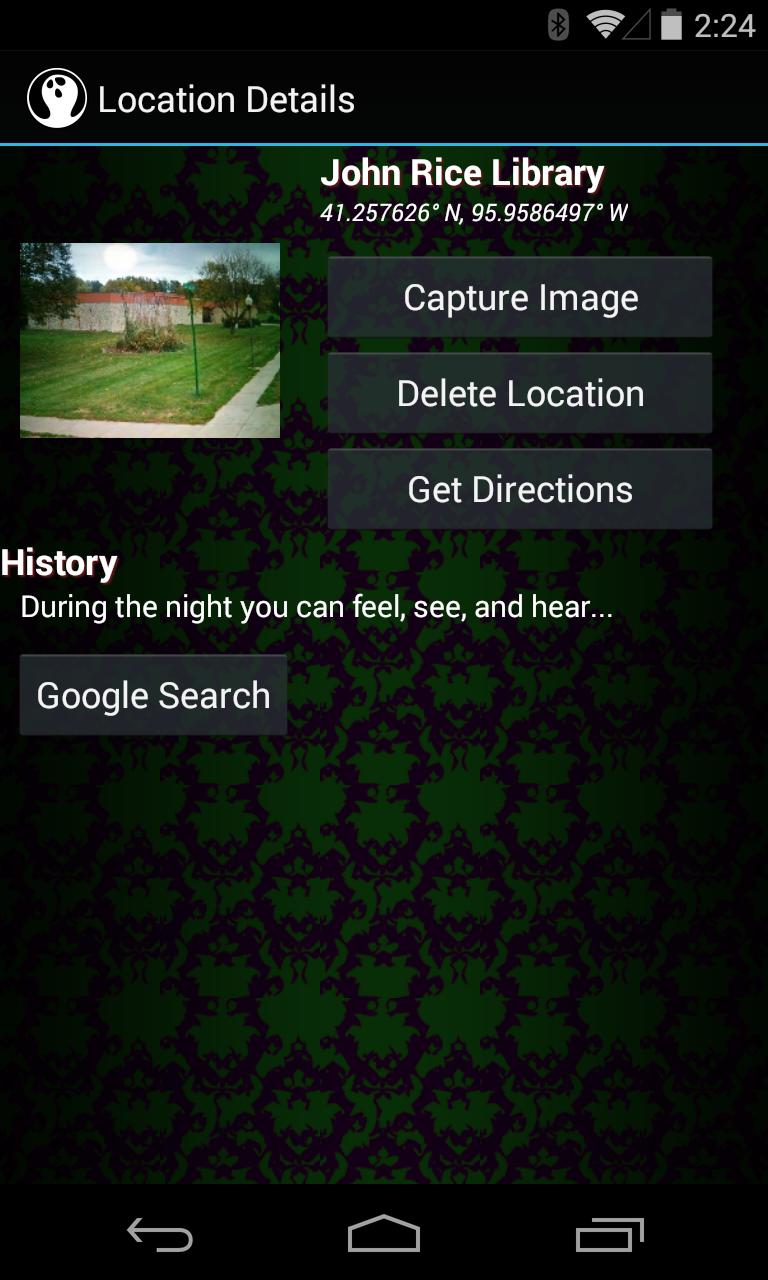Open the John Rice Library photo thumbnail
Viewport: 768px width, 1280px height.
pos(149,340)
